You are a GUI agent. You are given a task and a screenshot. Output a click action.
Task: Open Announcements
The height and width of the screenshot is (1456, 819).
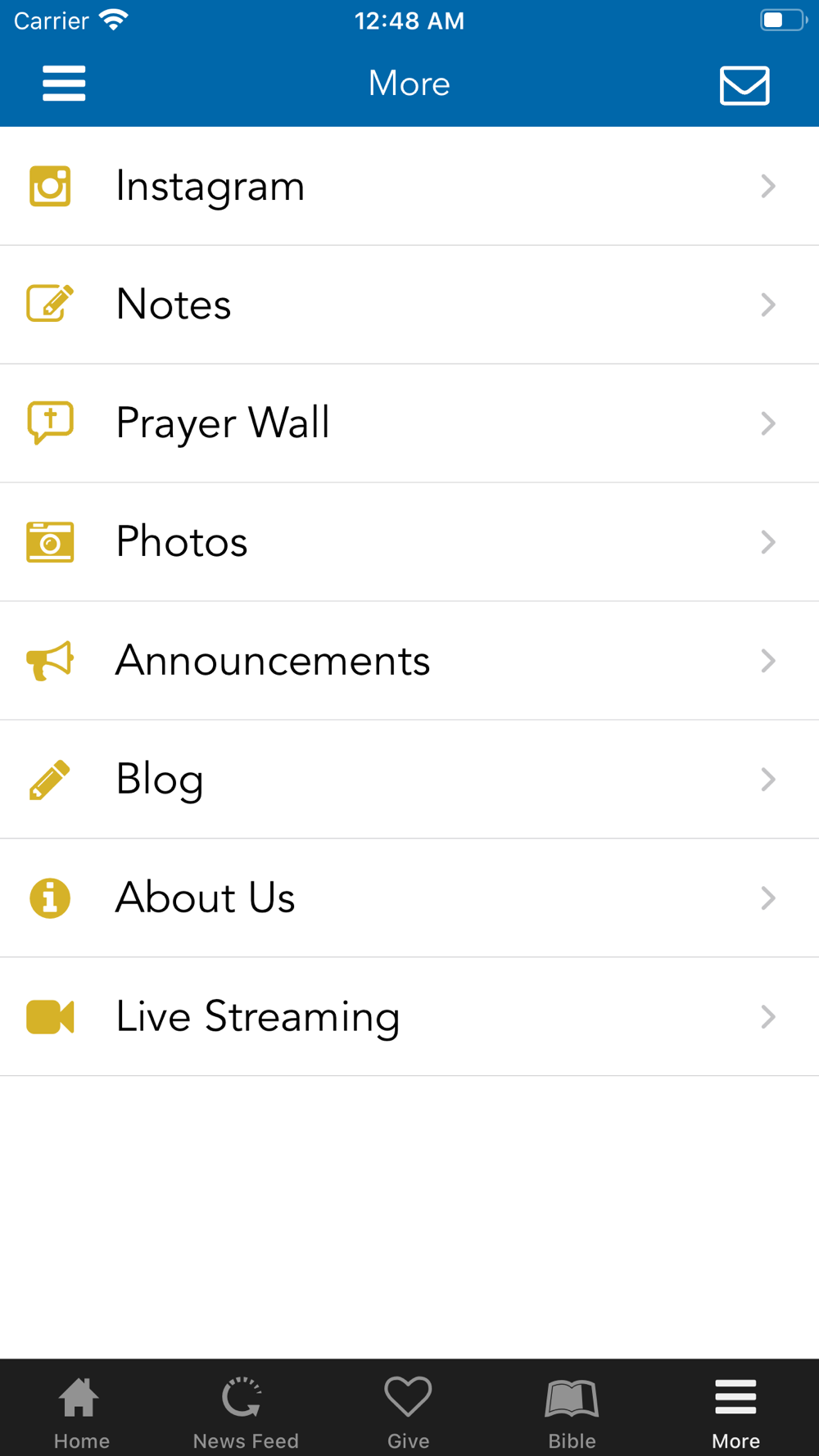click(x=409, y=661)
